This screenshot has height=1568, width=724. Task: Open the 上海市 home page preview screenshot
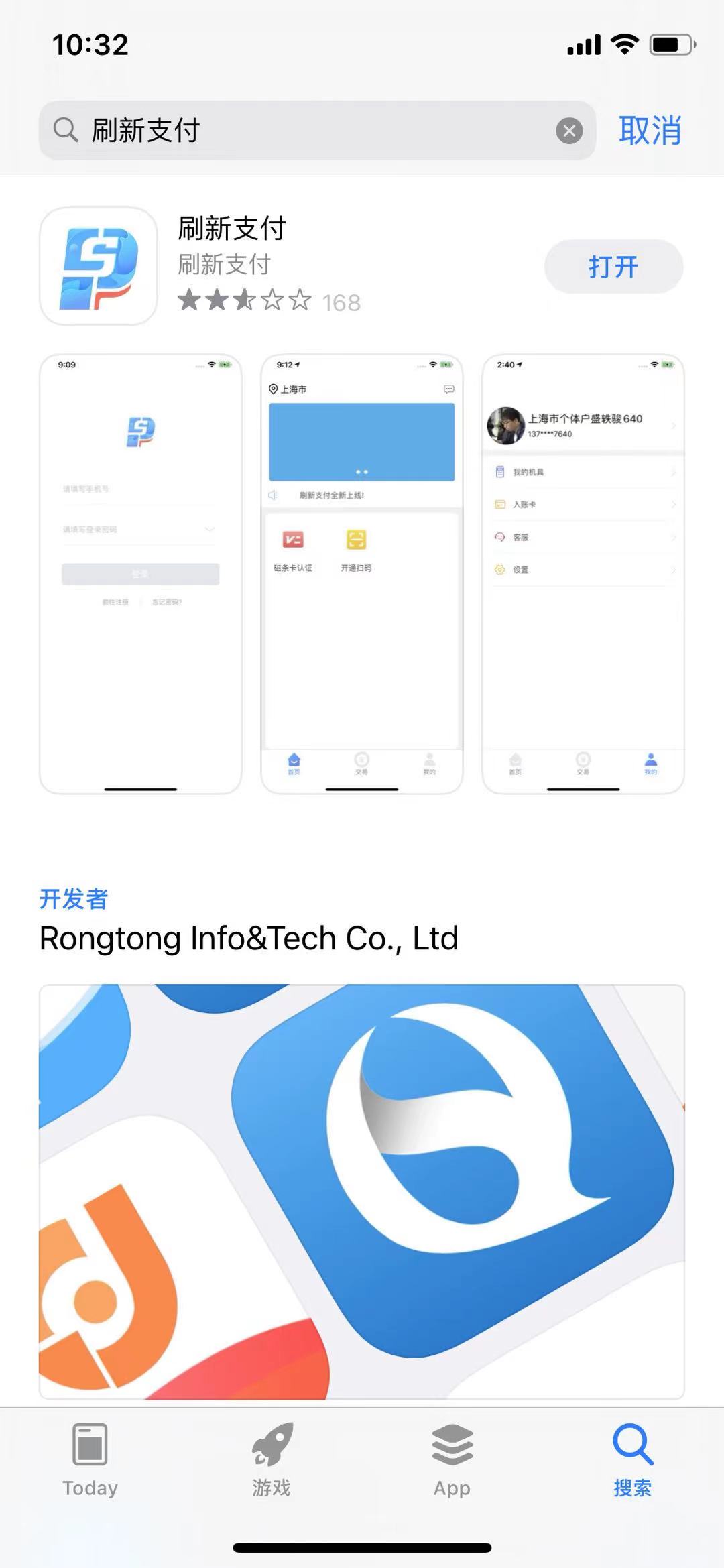click(x=362, y=574)
